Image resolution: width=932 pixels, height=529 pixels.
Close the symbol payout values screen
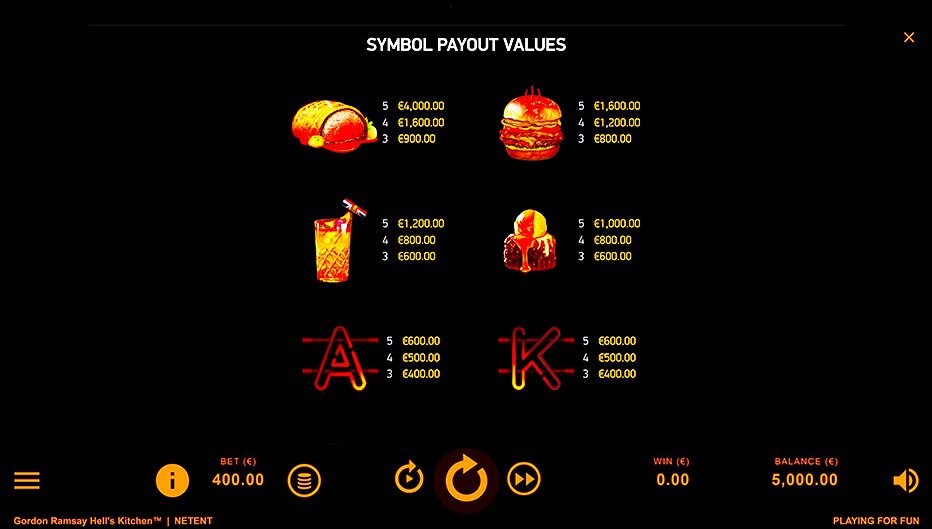click(908, 38)
